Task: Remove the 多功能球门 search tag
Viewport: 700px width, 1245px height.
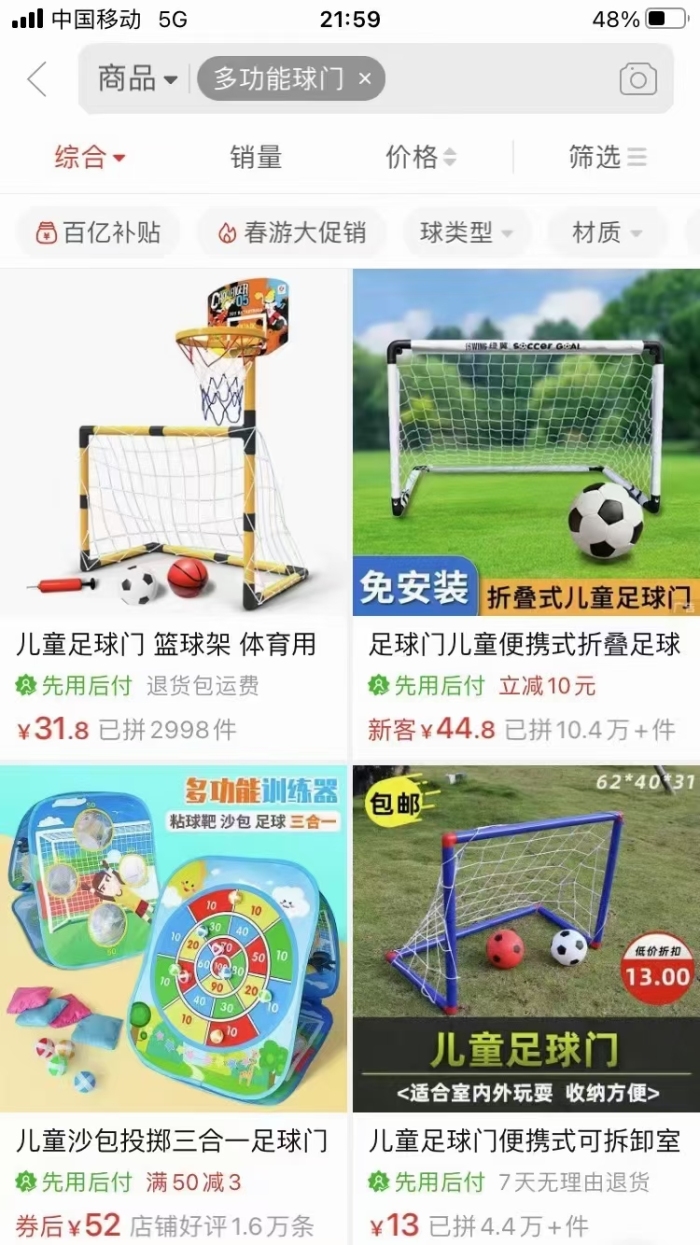Action: 365,79
